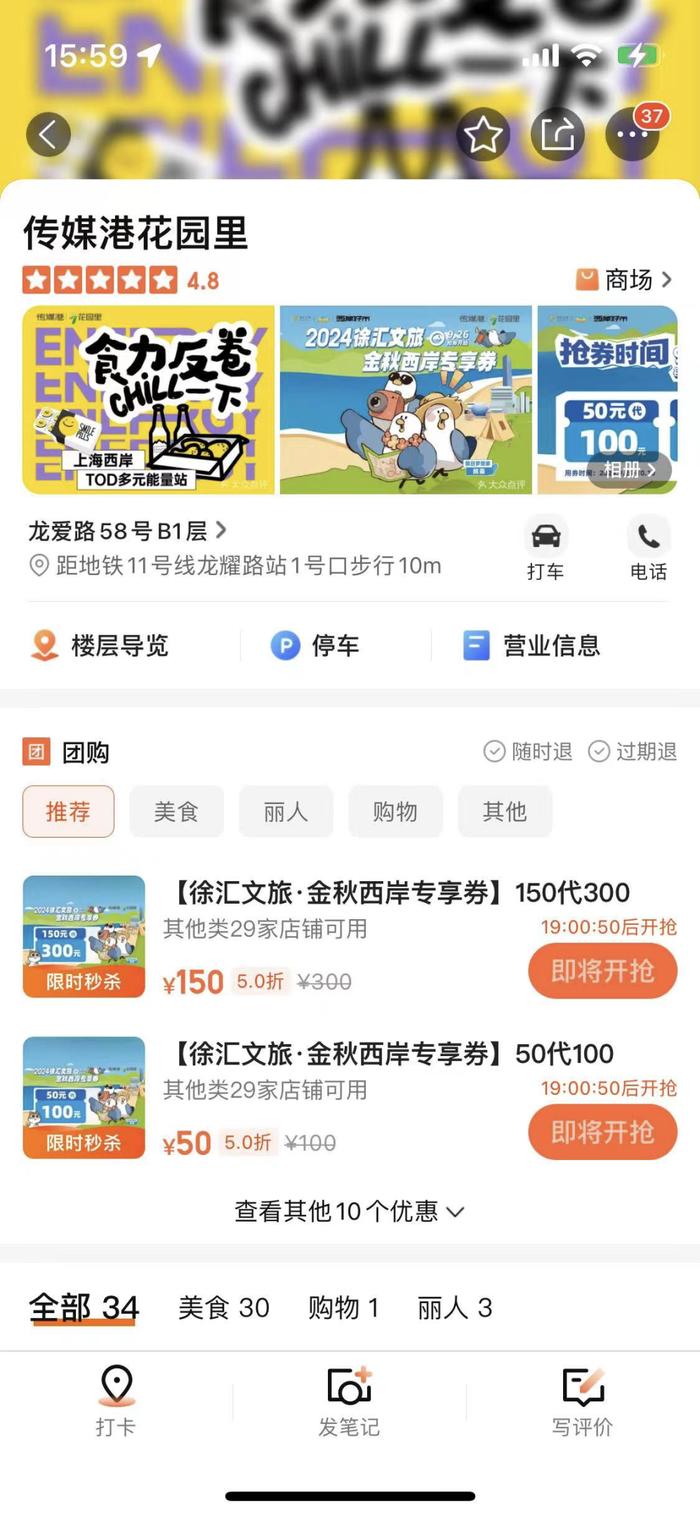The image size is (700, 1516).
Task: Favorite this place with the star icon
Action: [x=483, y=134]
